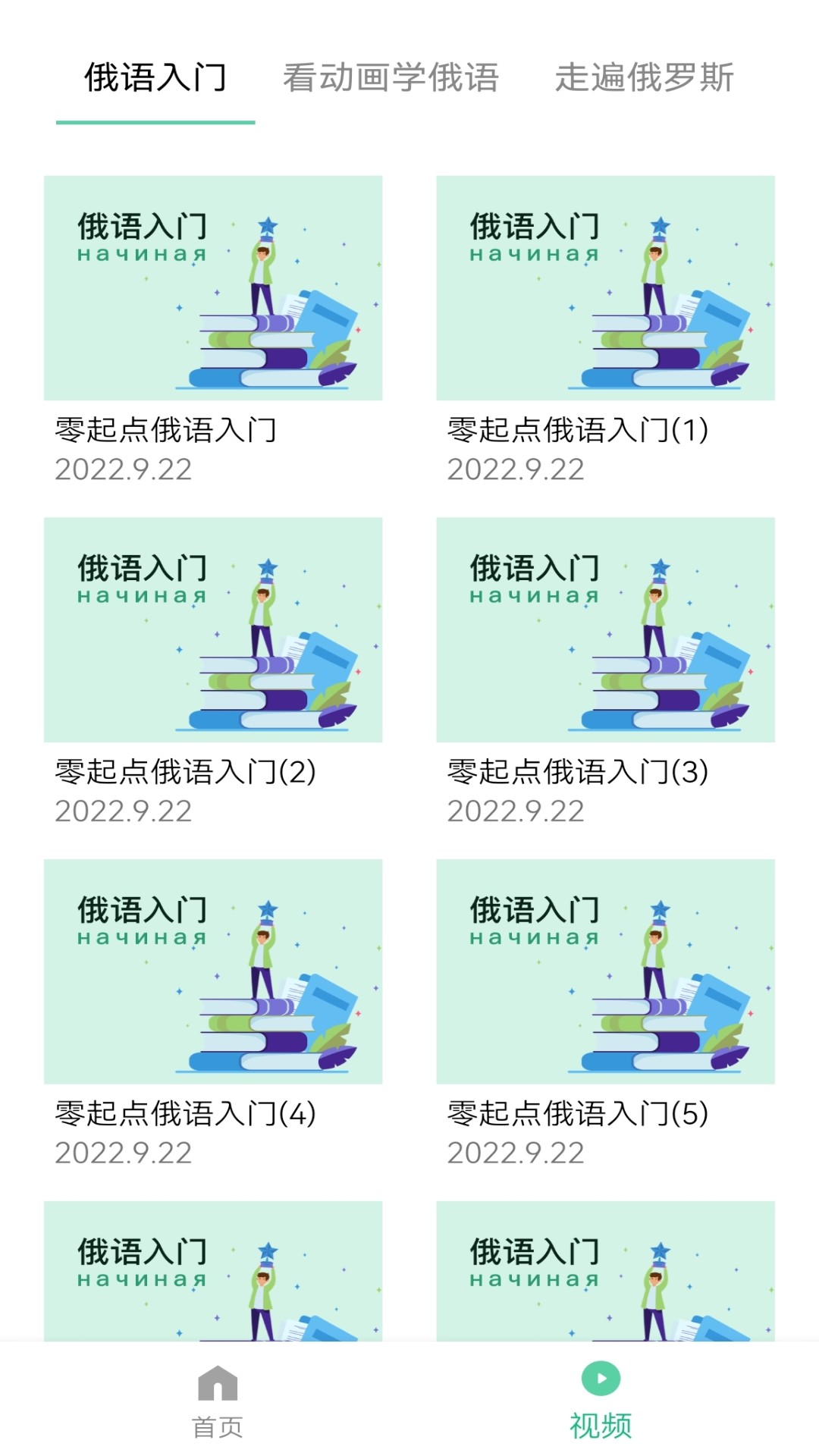Switch to the 走遍俄罗斯 tab

coord(648,78)
